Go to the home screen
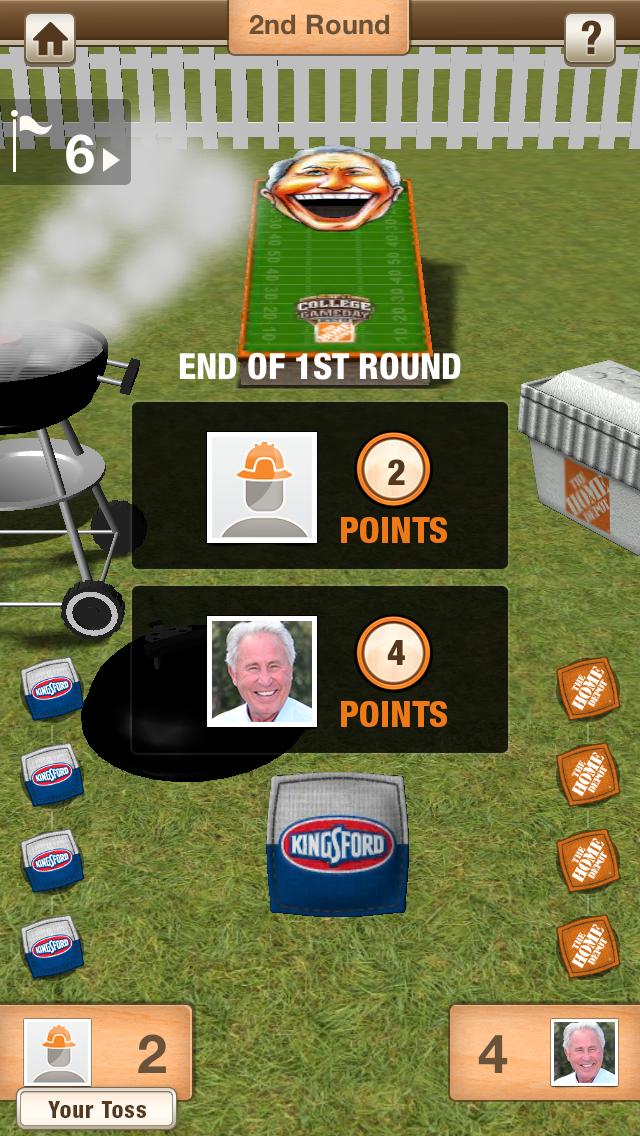Screen dimensions: 640x1136 pyautogui.click(x=49, y=40)
